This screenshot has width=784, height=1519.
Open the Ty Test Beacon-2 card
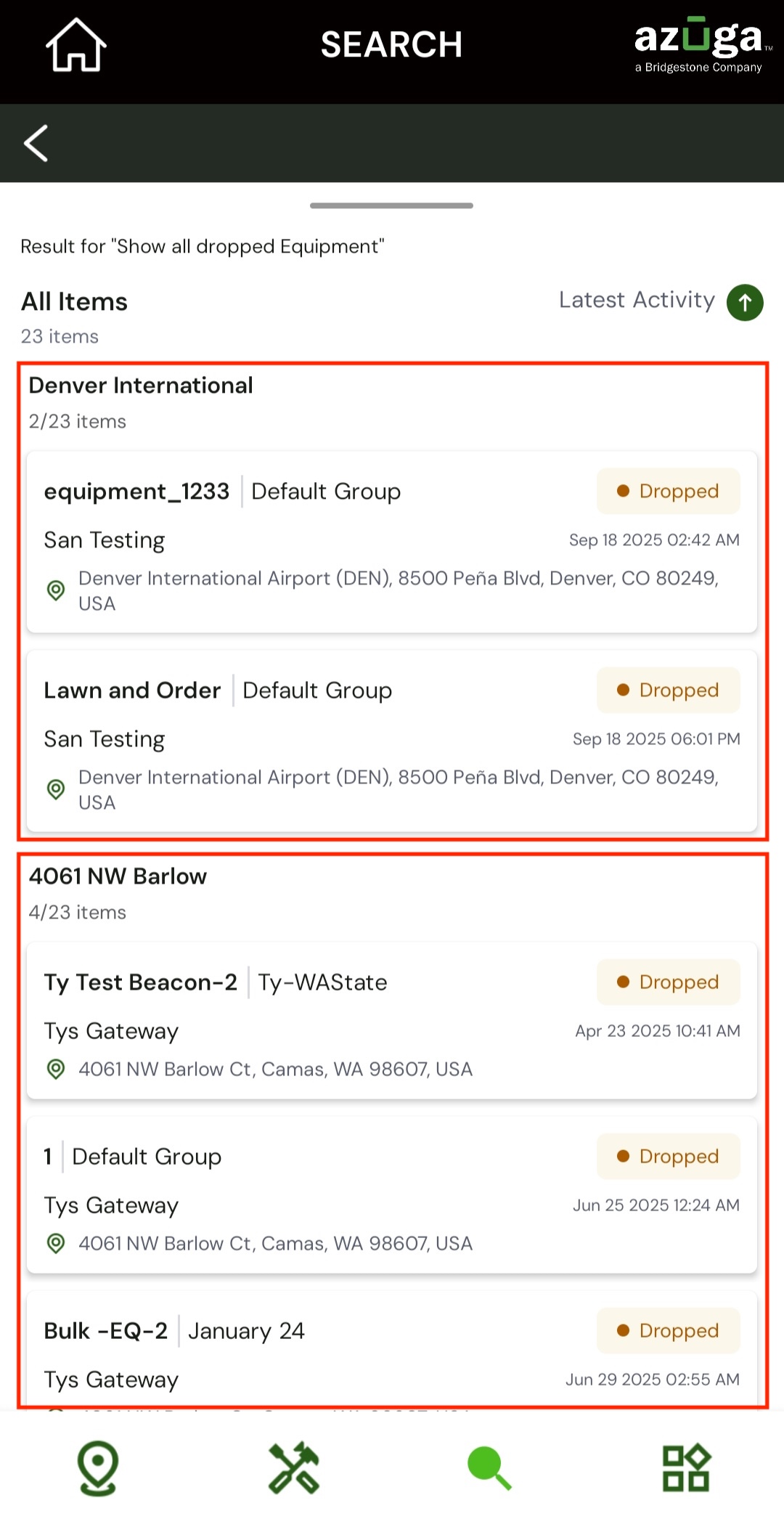pyautogui.click(x=392, y=1021)
